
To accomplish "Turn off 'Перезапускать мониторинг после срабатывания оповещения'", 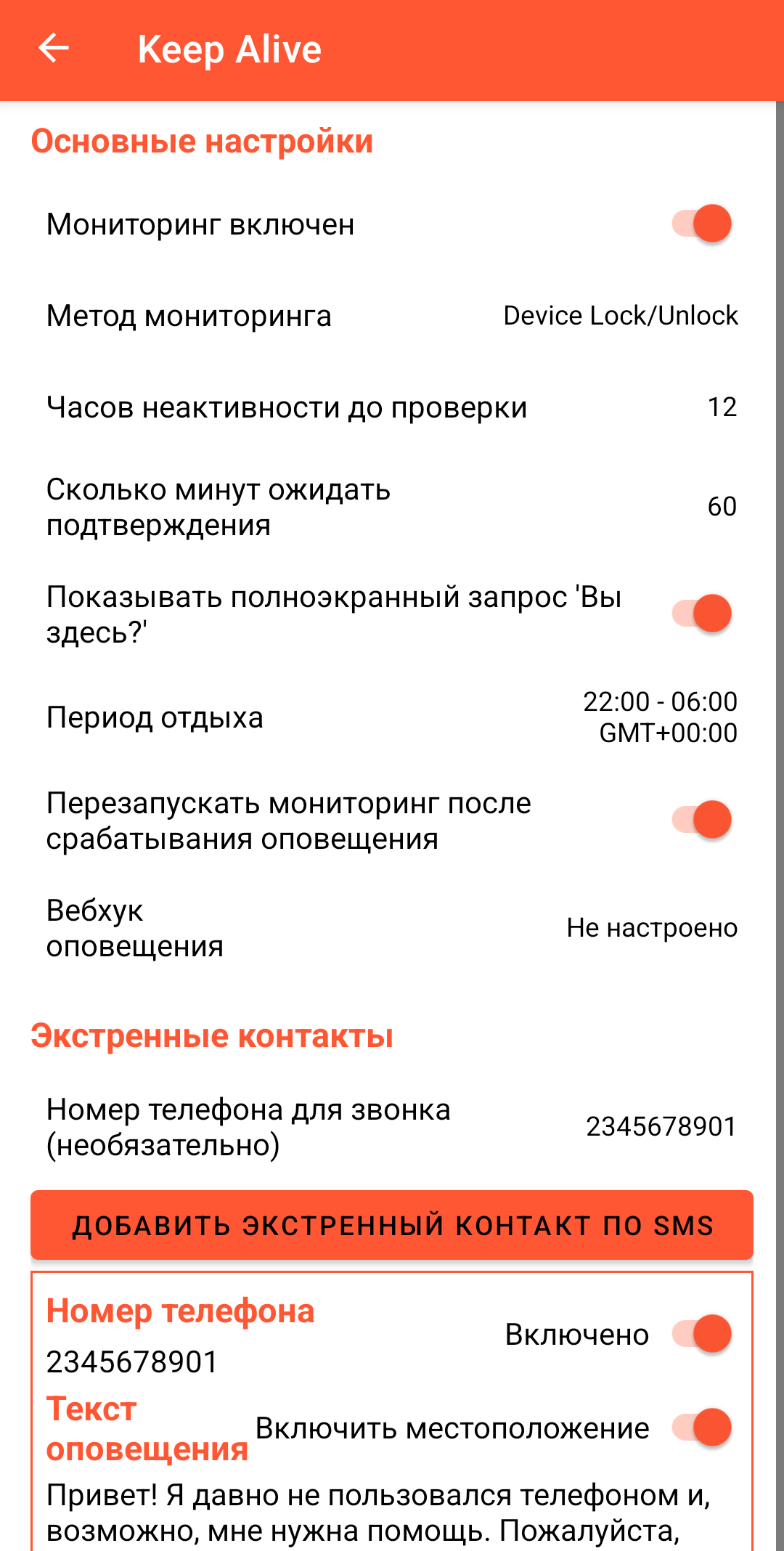I will pyautogui.click(x=701, y=820).
